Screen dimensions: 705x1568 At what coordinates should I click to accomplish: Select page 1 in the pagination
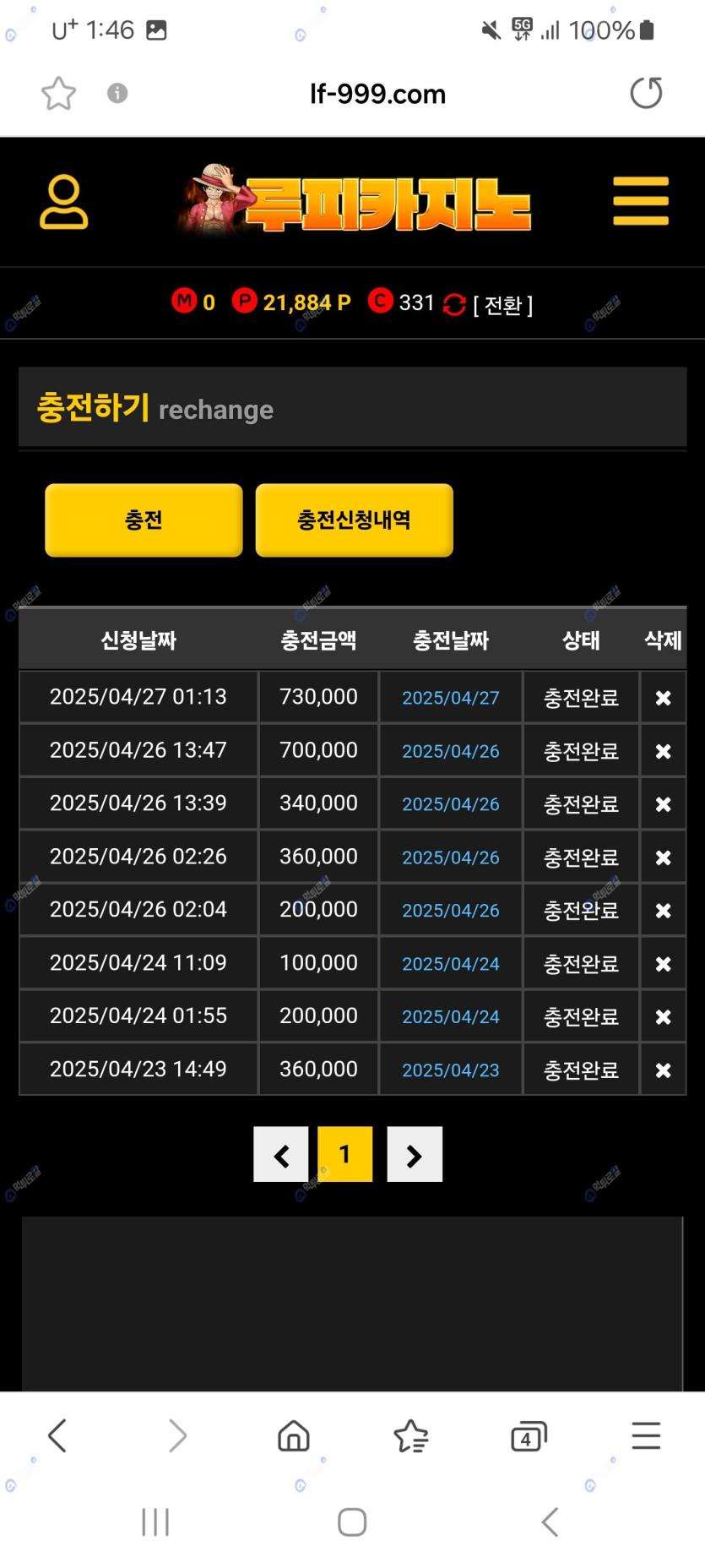(x=344, y=1154)
